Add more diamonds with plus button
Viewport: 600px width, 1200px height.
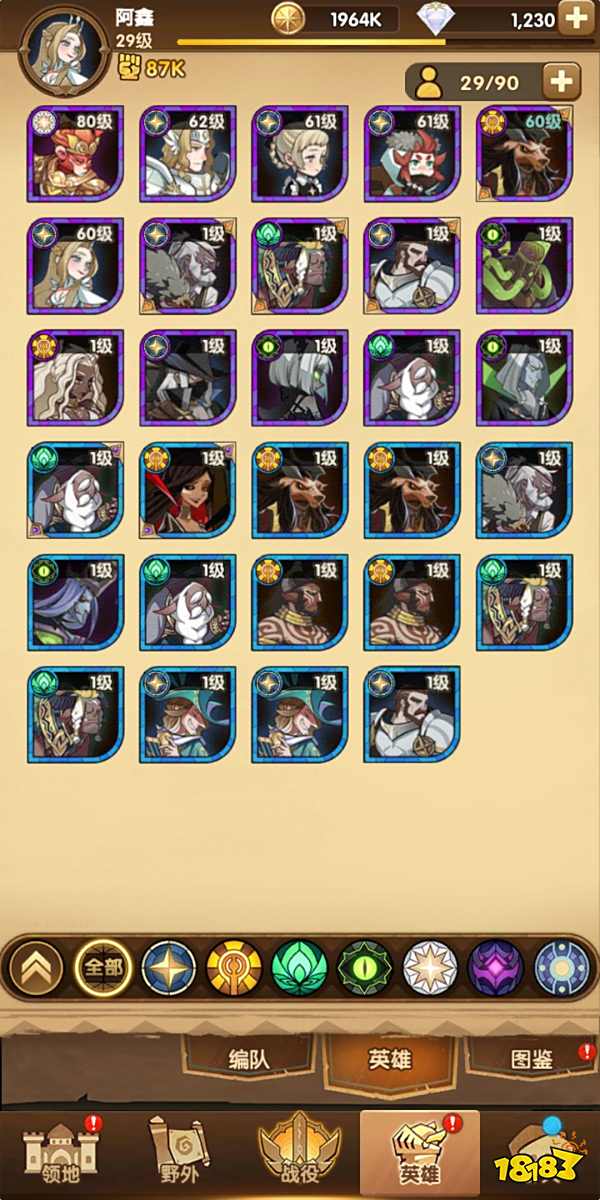point(575,18)
